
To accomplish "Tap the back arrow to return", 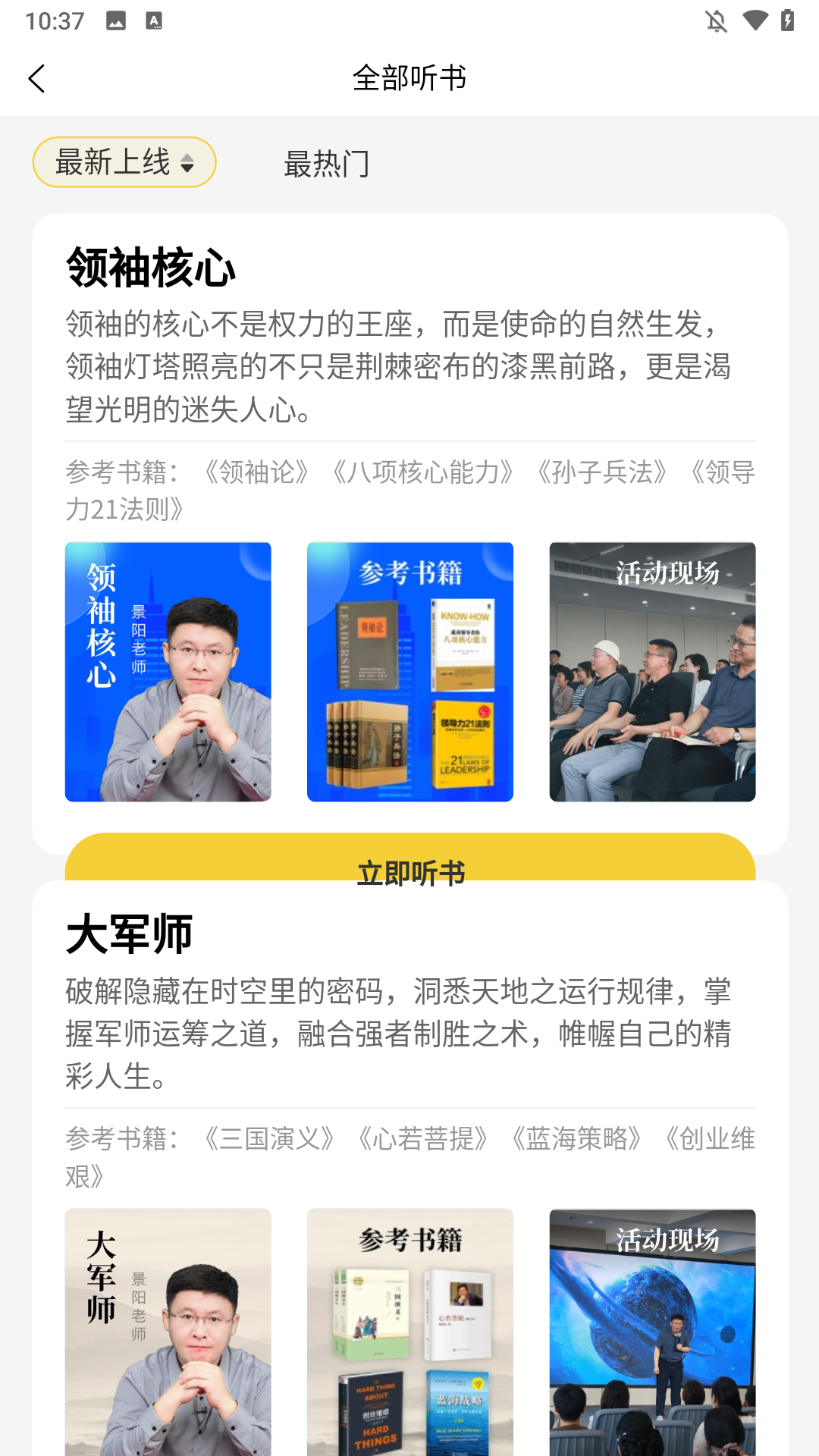I will [x=37, y=78].
